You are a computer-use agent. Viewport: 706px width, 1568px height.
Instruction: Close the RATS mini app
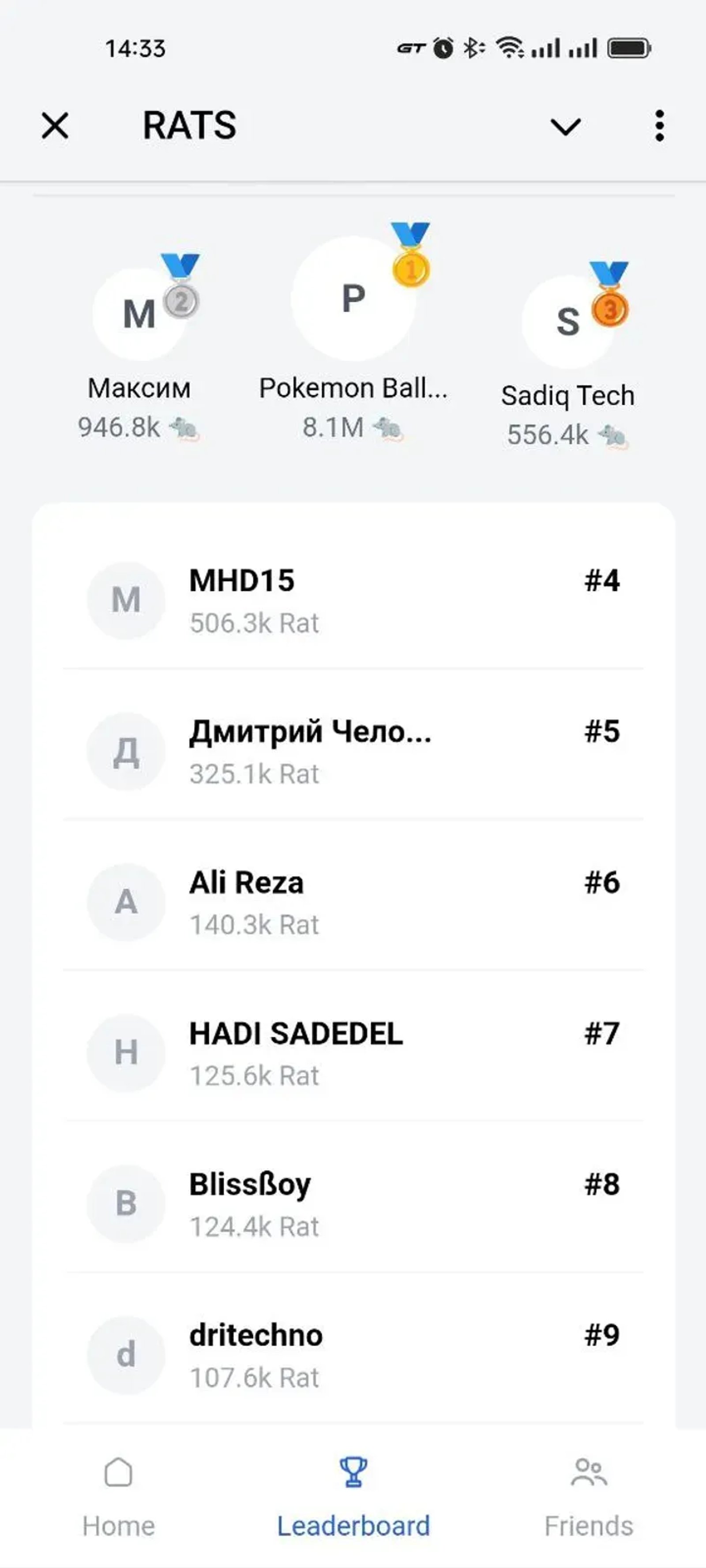(55, 126)
